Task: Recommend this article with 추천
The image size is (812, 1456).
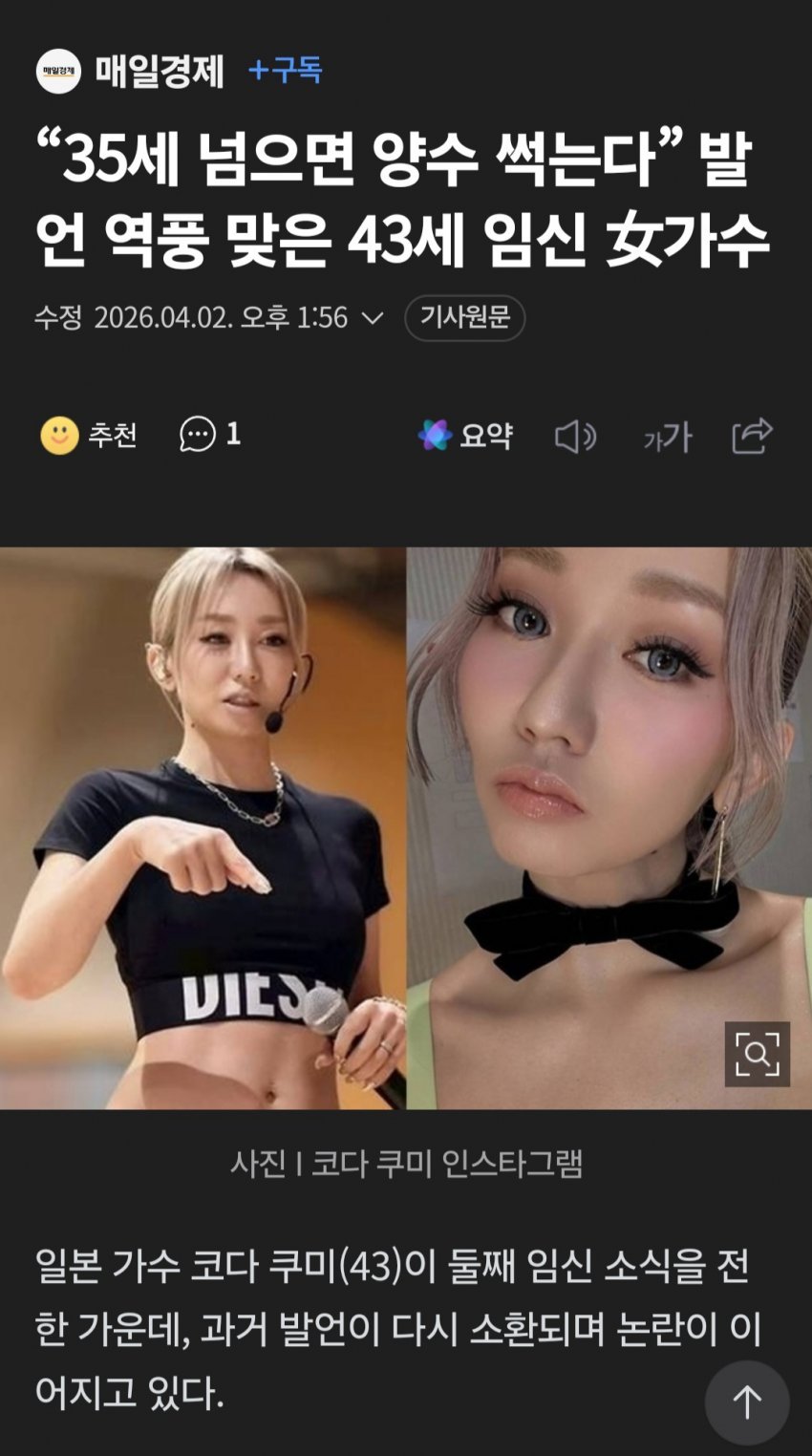Action: point(89,436)
